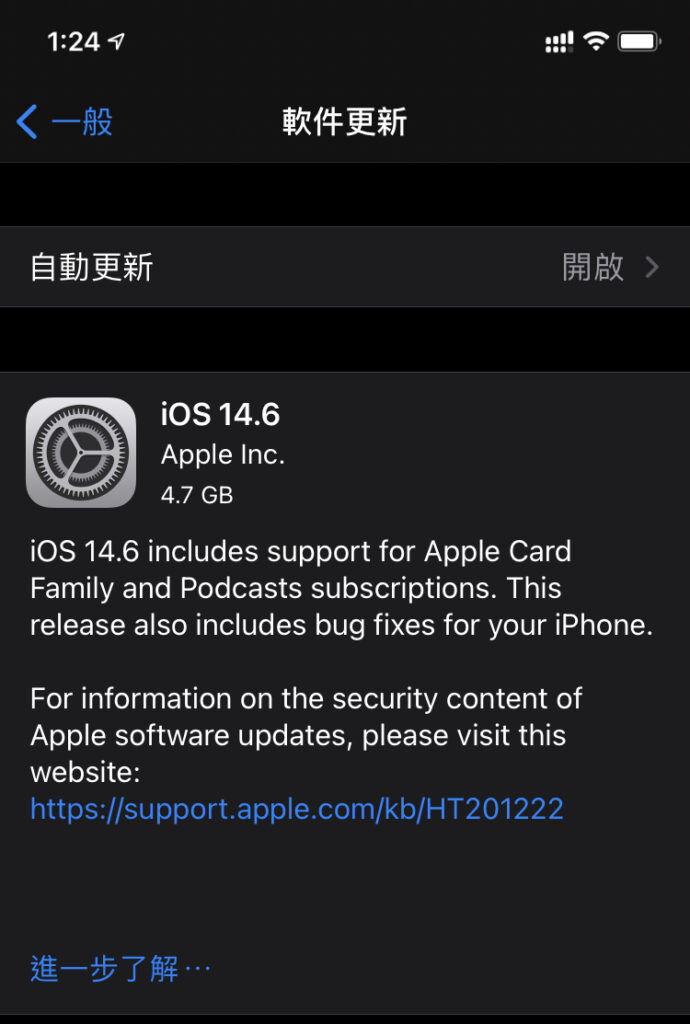Go back to 一般 settings

pyautogui.click(x=65, y=123)
